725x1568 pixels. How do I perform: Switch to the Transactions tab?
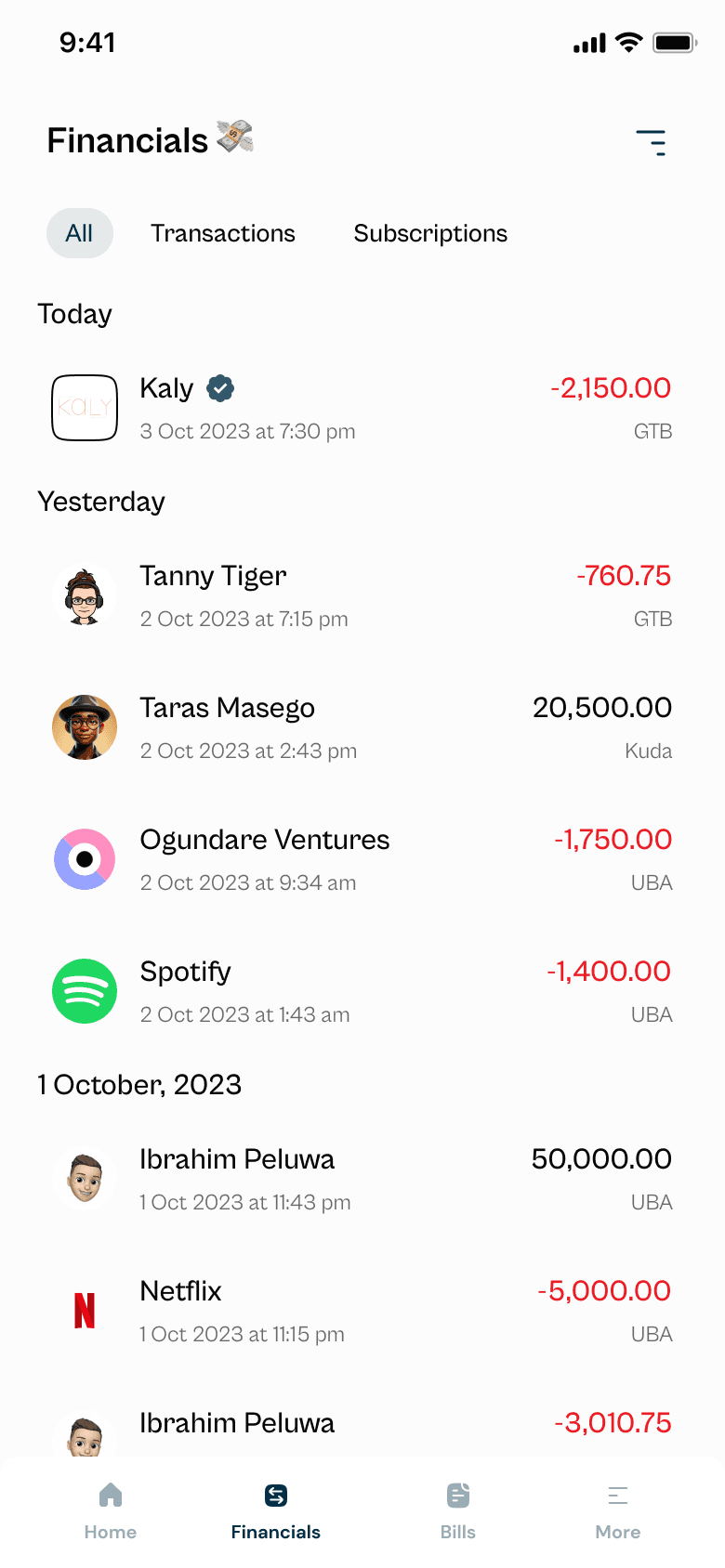point(223,233)
